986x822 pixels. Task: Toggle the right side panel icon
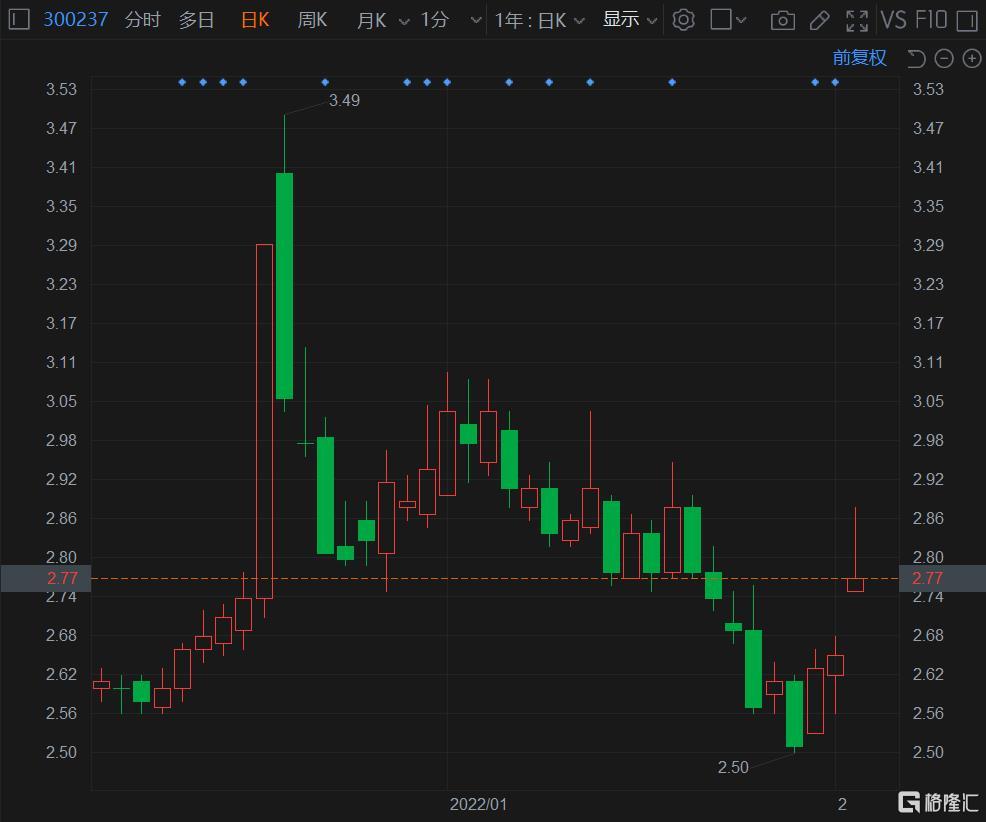point(965,19)
